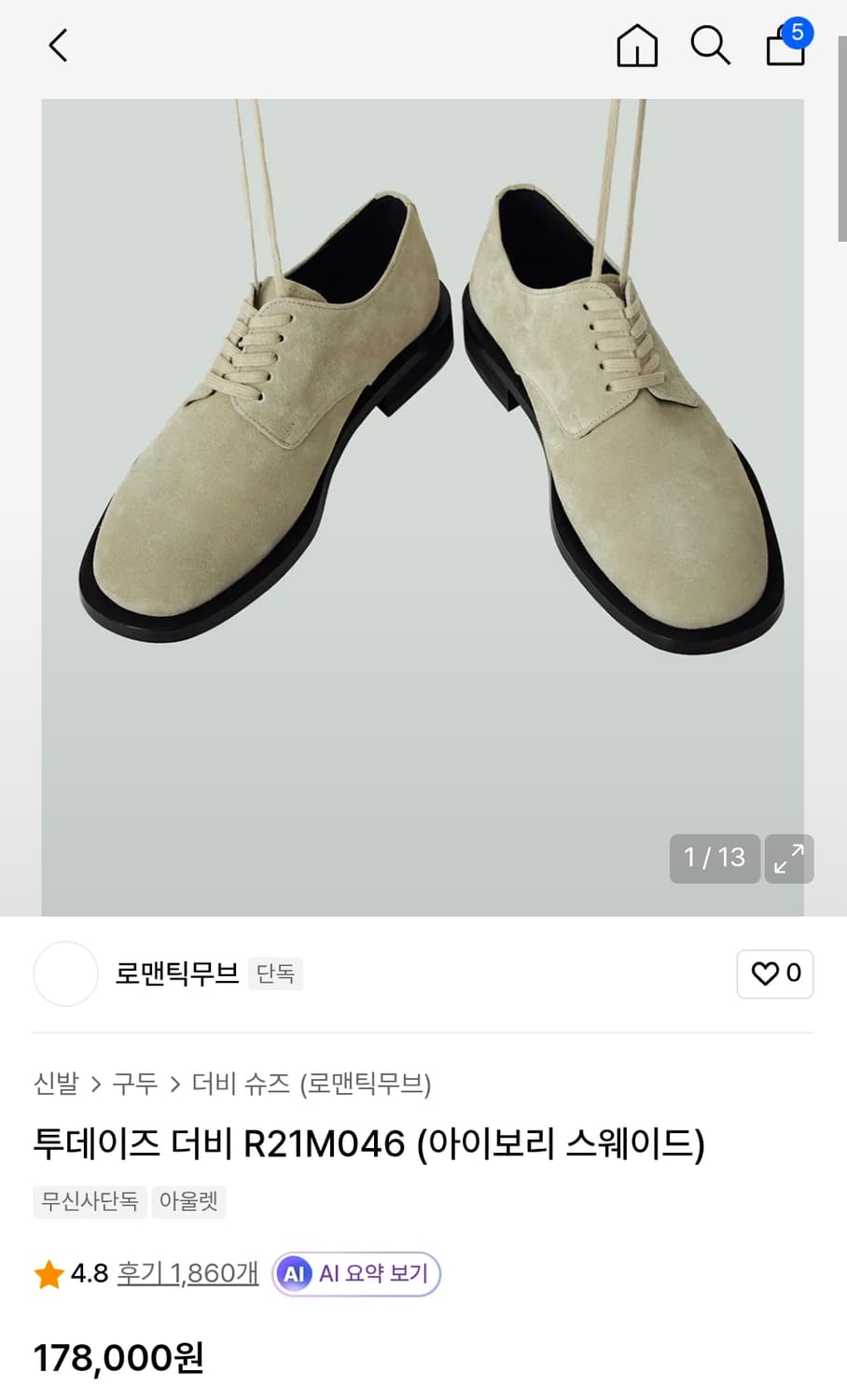
Task: Open the 더비 슈즈 (로맨틱무브) category
Action: coord(312,1085)
